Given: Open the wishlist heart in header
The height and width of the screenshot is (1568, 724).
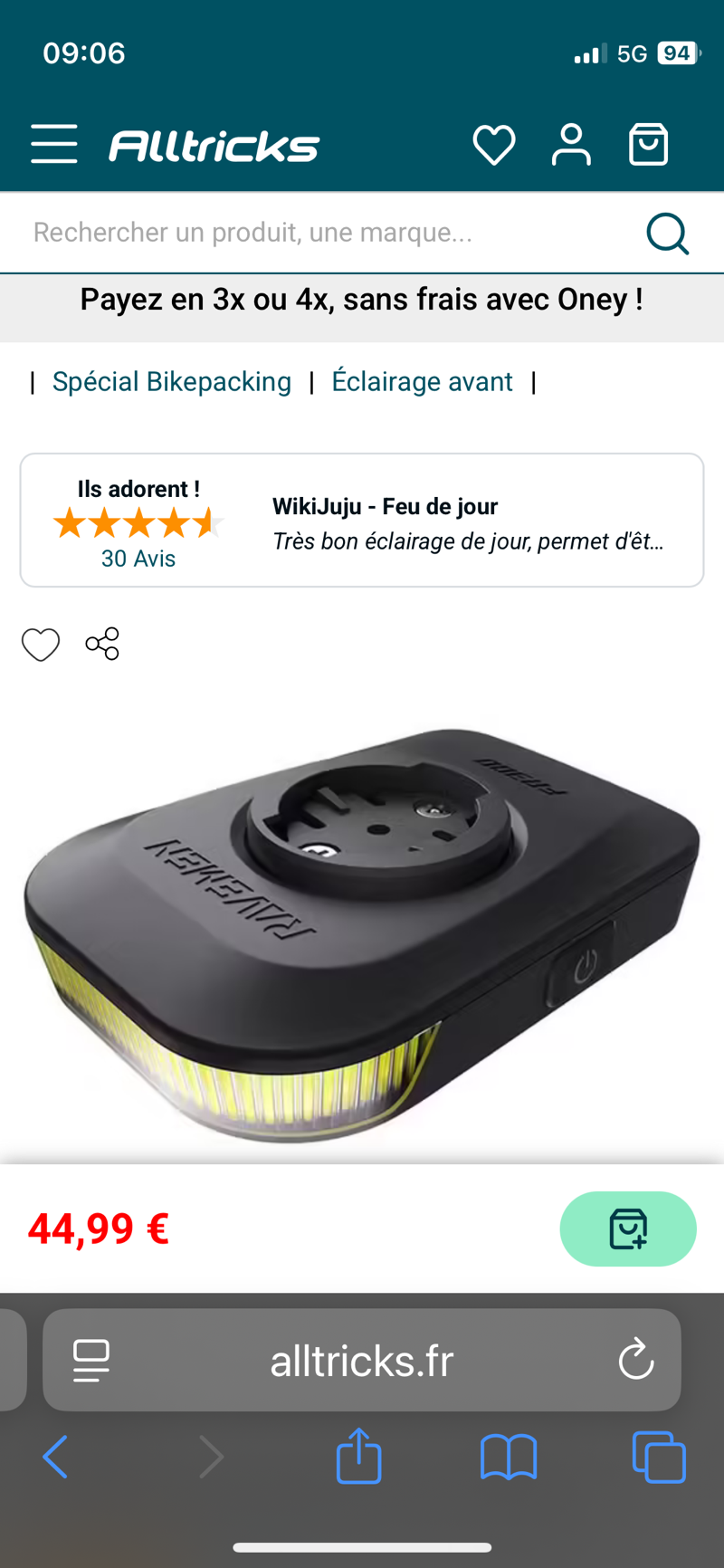Looking at the screenshot, I should click(x=494, y=145).
